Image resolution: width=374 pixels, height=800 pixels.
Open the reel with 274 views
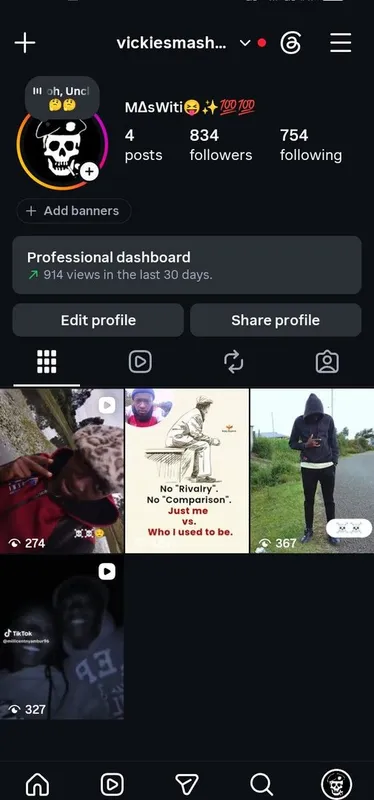pos(62,471)
